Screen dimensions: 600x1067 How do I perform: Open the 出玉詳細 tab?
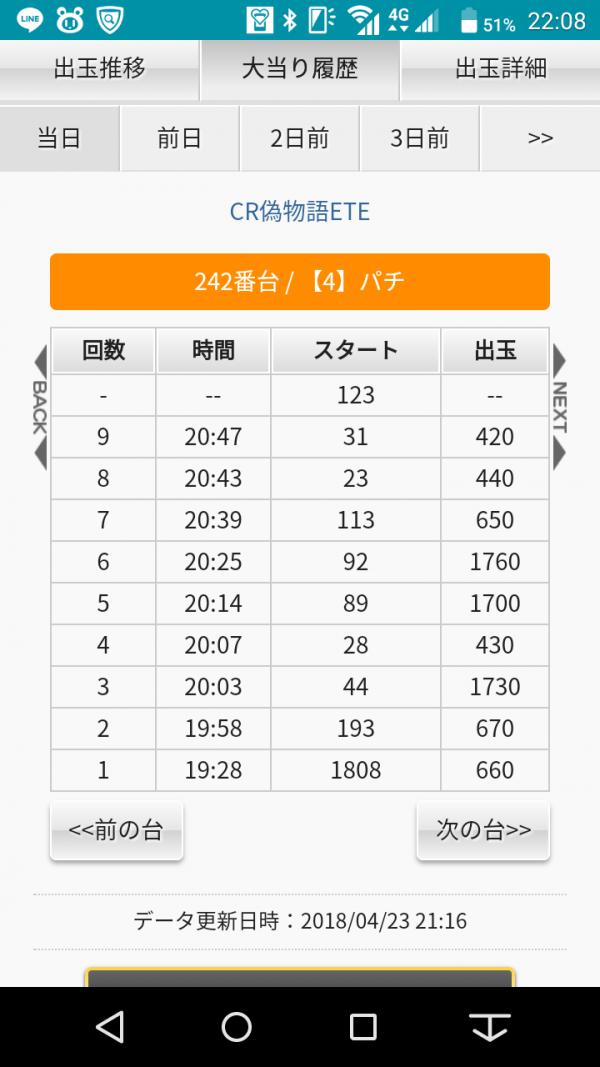[x=501, y=69]
